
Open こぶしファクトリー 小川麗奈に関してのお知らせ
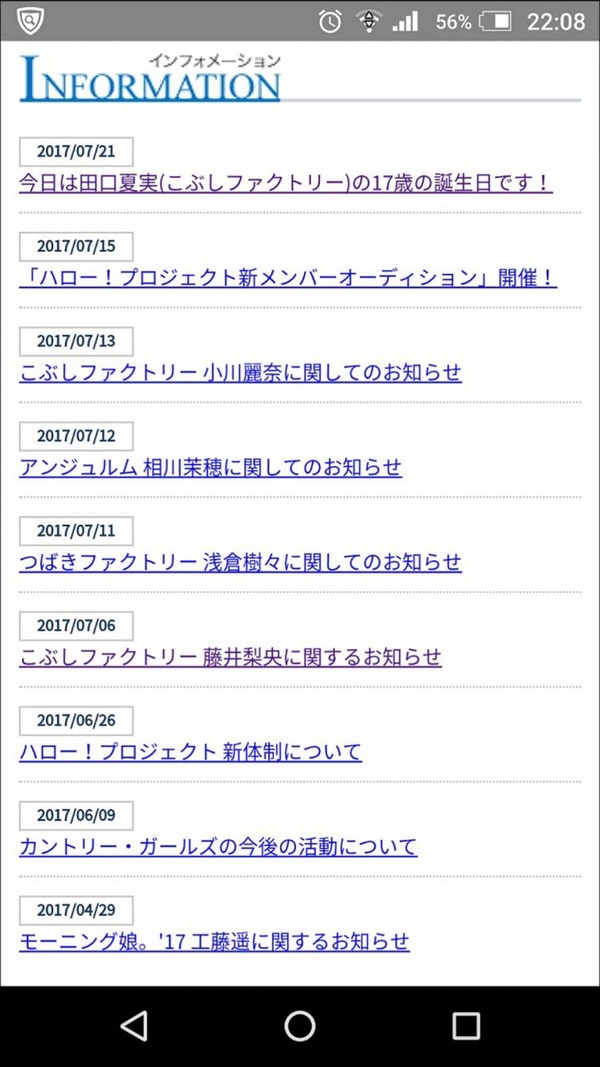[x=240, y=372]
